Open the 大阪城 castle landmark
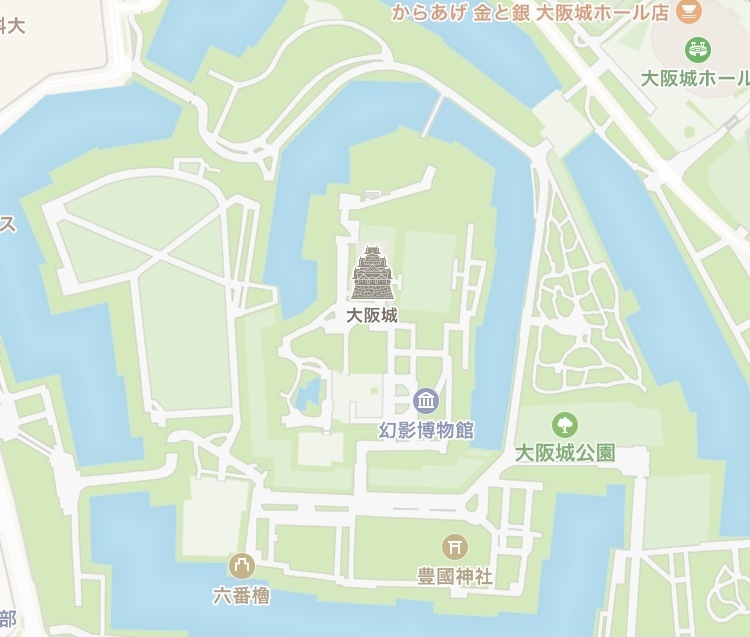This screenshot has height=637, width=750. pos(372,275)
